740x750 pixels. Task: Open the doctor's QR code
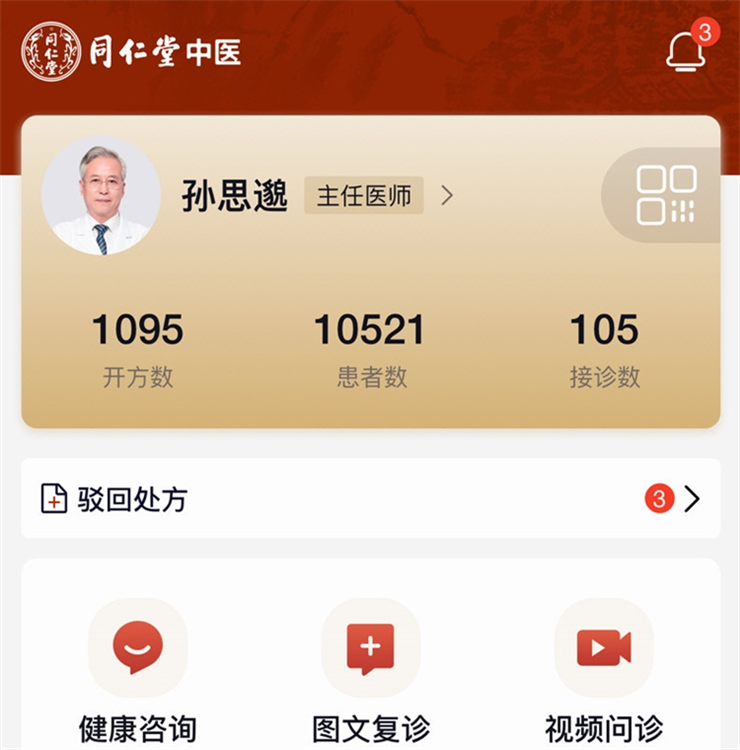coord(666,195)
